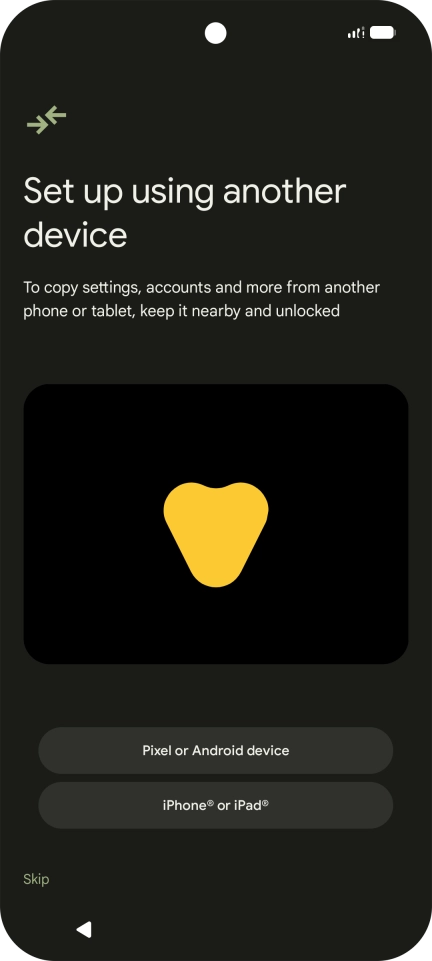Choose Pixel or Android device
432x961 pixels.
click(216, 750)
